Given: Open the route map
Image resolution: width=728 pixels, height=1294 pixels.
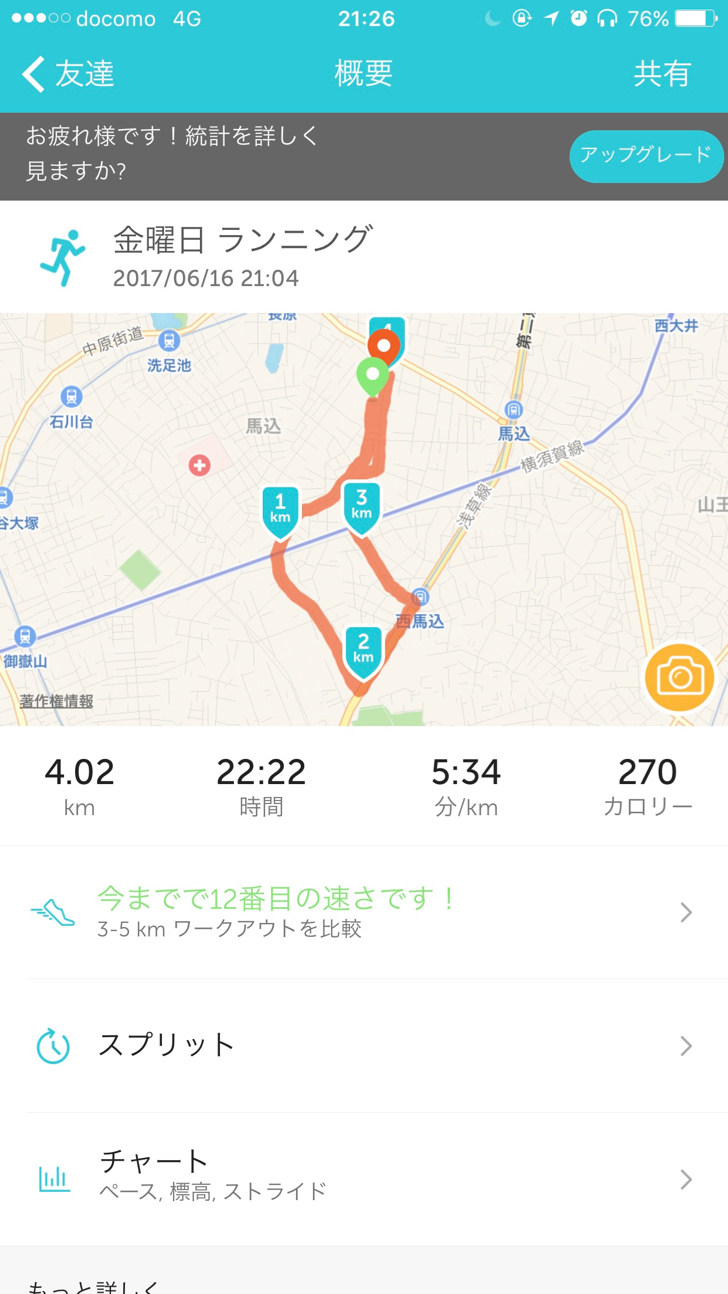Looking at the screenshot, I should (364, 519).
